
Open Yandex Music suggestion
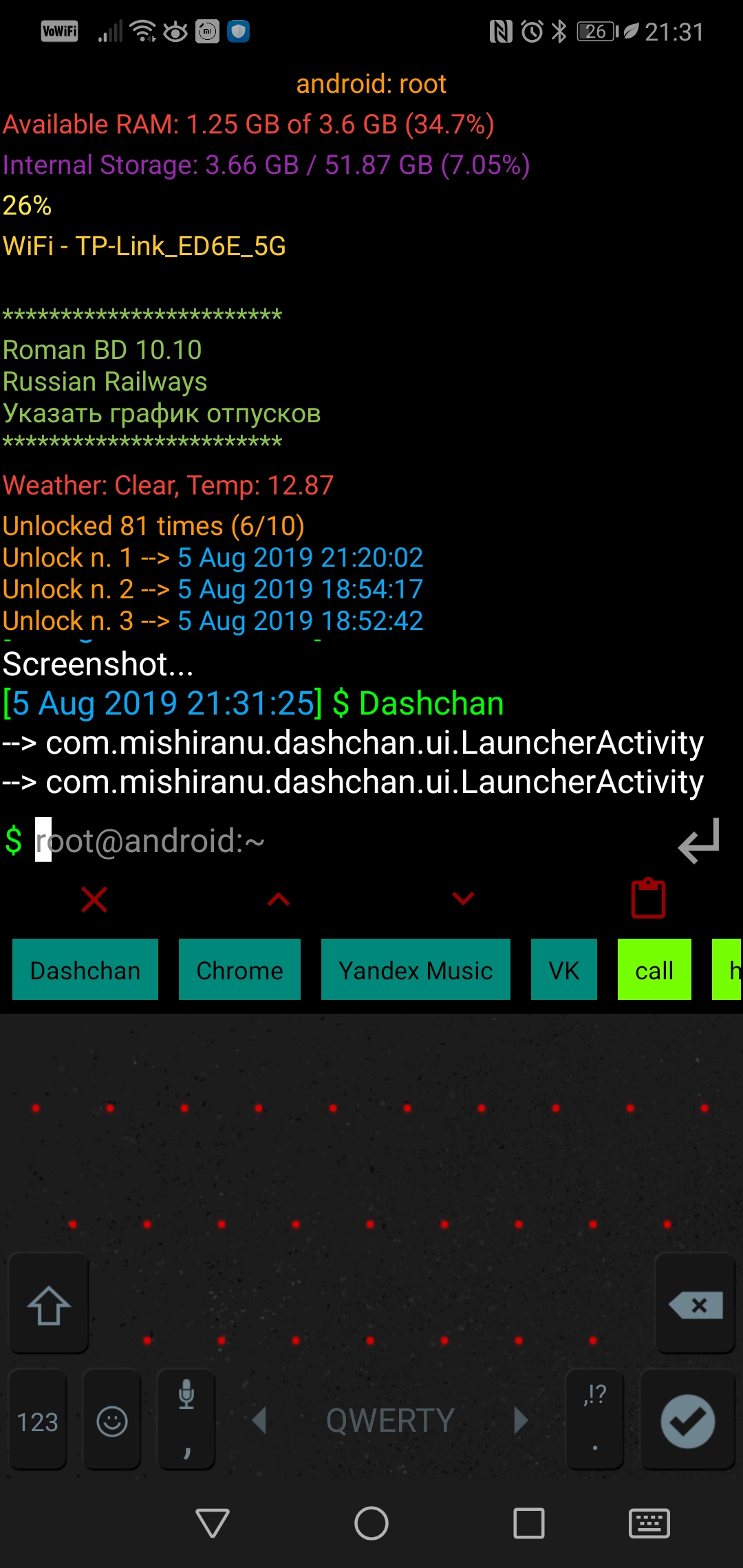tap(416, 970)
